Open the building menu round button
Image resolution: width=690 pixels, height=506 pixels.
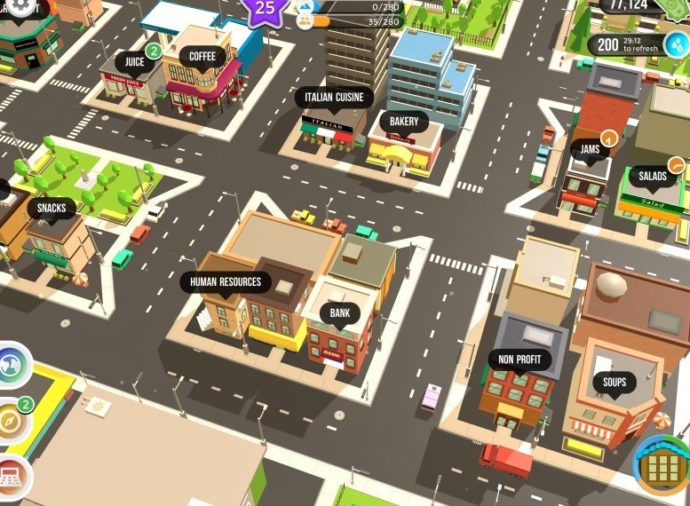[662, 466]
